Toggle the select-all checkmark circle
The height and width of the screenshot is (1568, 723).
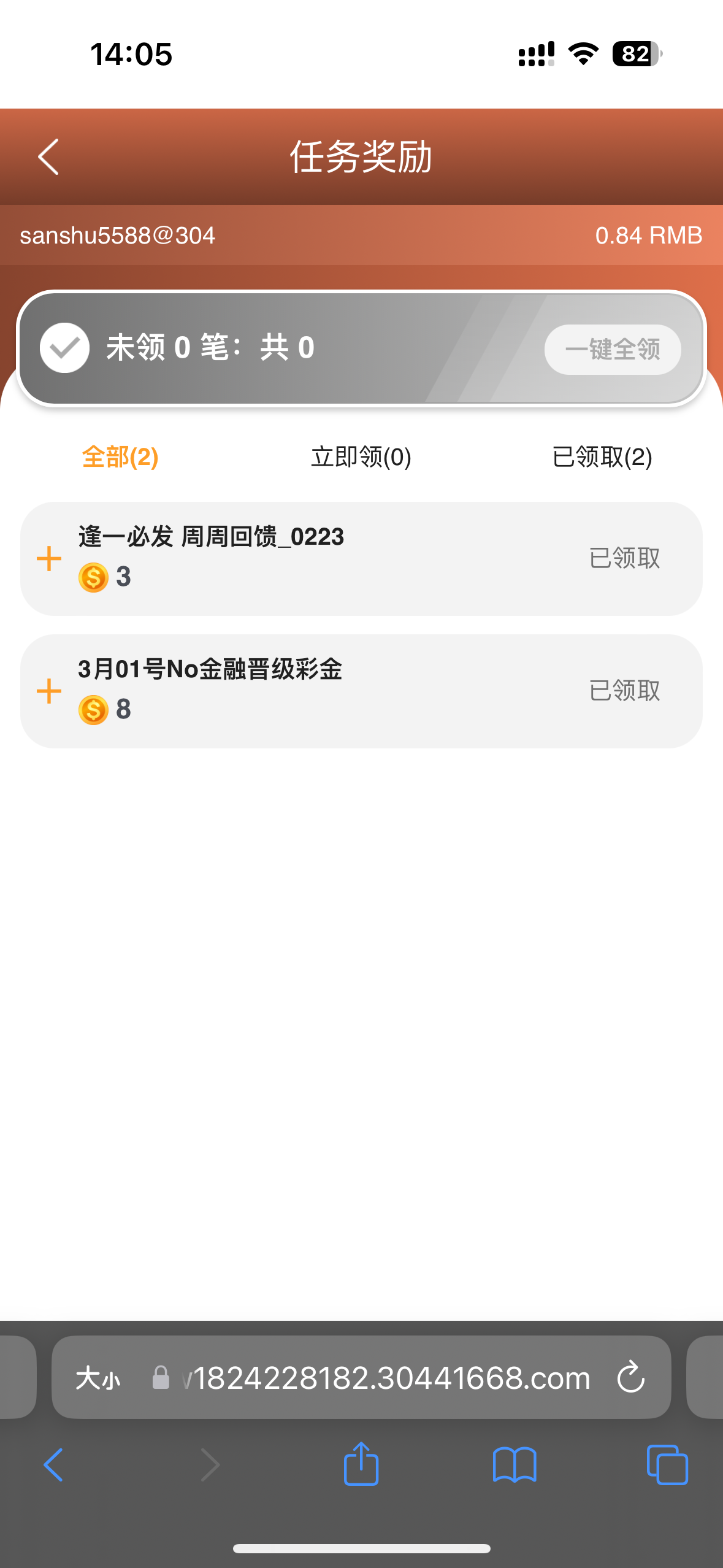[65, 348]
